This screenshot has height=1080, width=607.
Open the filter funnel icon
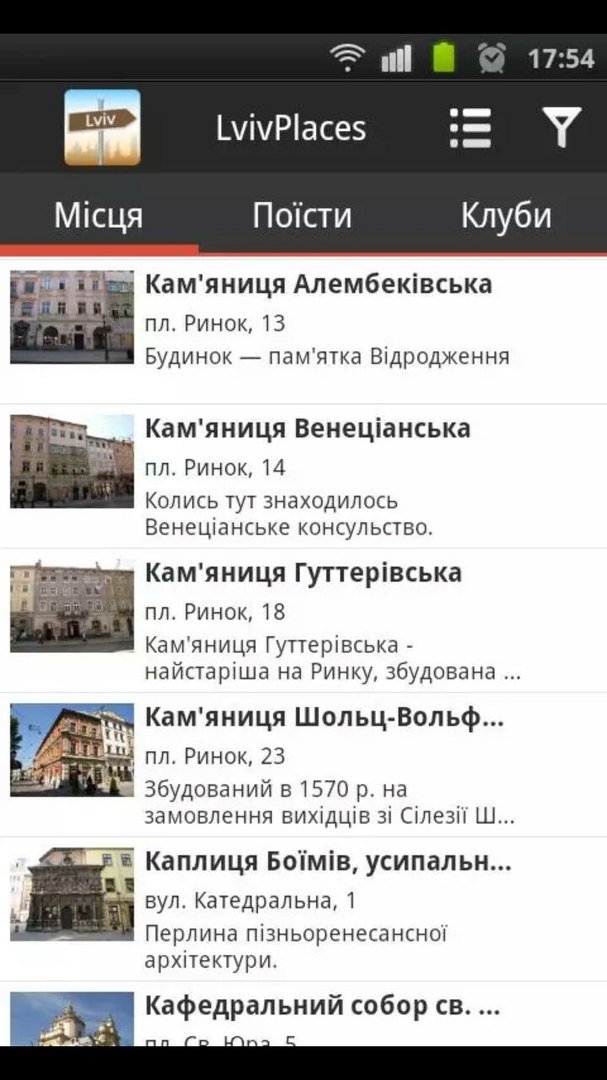tap(562, 128)
